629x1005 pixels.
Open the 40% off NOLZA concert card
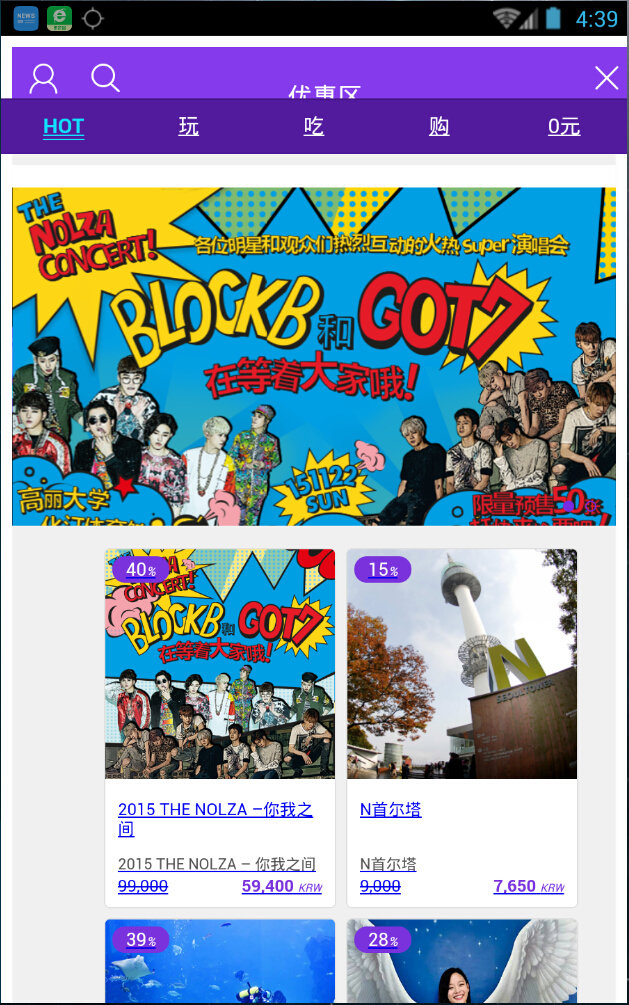pyautogui.click(x=220, y=664)
